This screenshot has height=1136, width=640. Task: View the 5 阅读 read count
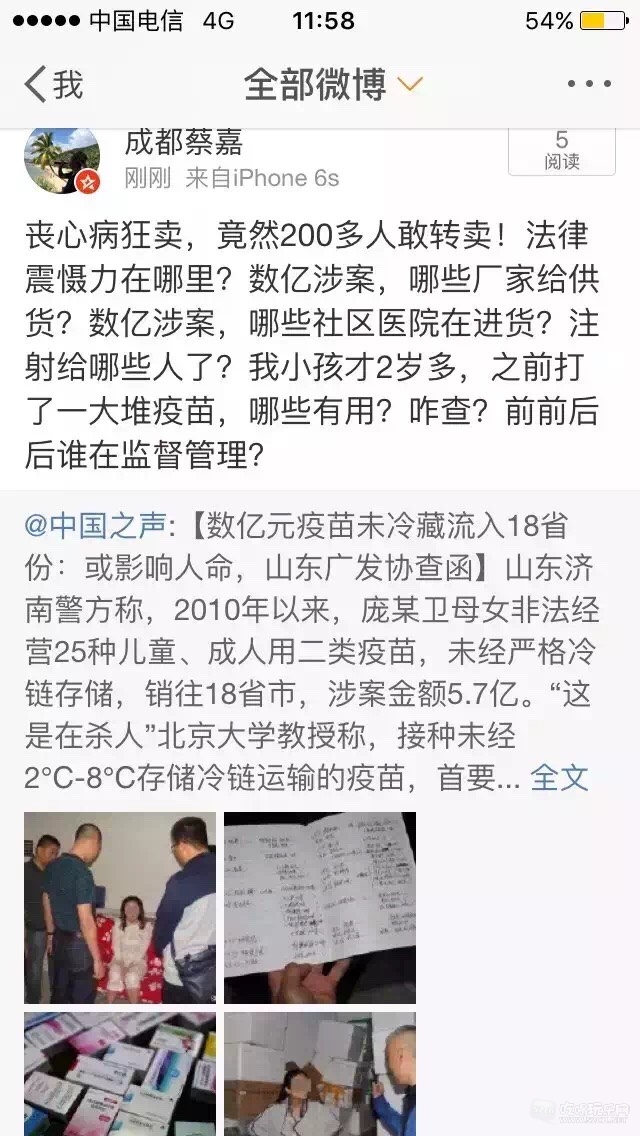click(x=562, y=151)
